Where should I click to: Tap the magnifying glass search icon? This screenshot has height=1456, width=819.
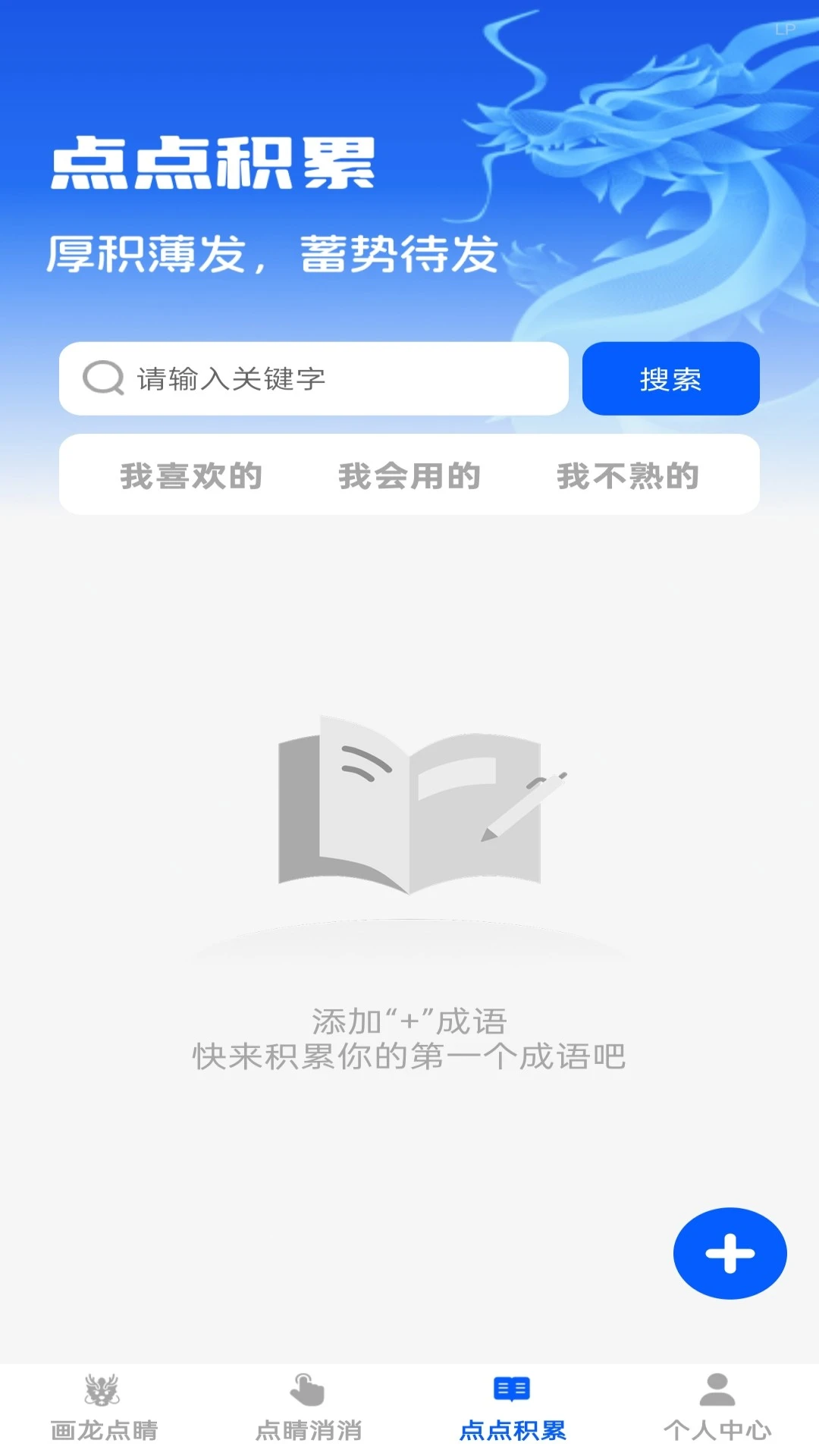click(102, 378)
